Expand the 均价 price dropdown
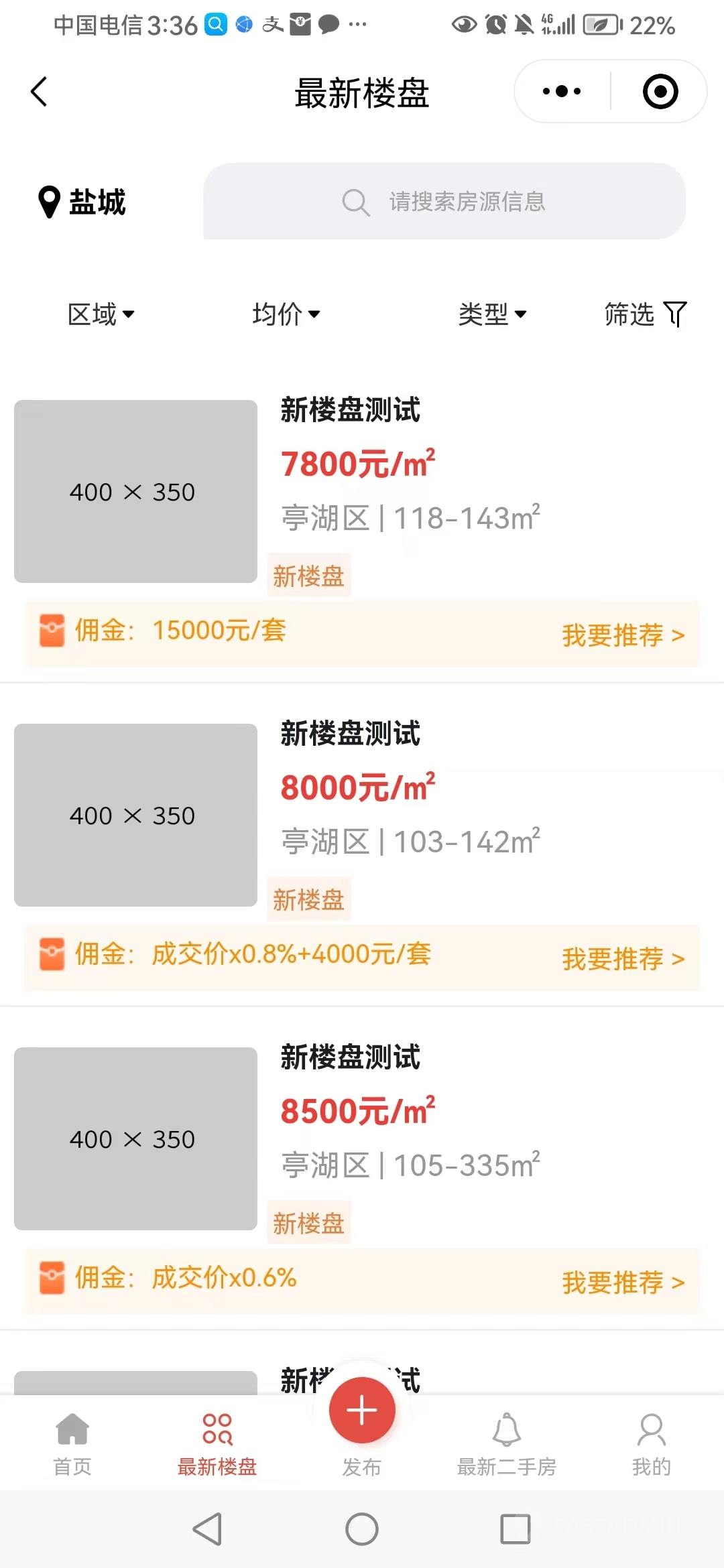The image size is (724, 1568). click(x=286, y=314)
